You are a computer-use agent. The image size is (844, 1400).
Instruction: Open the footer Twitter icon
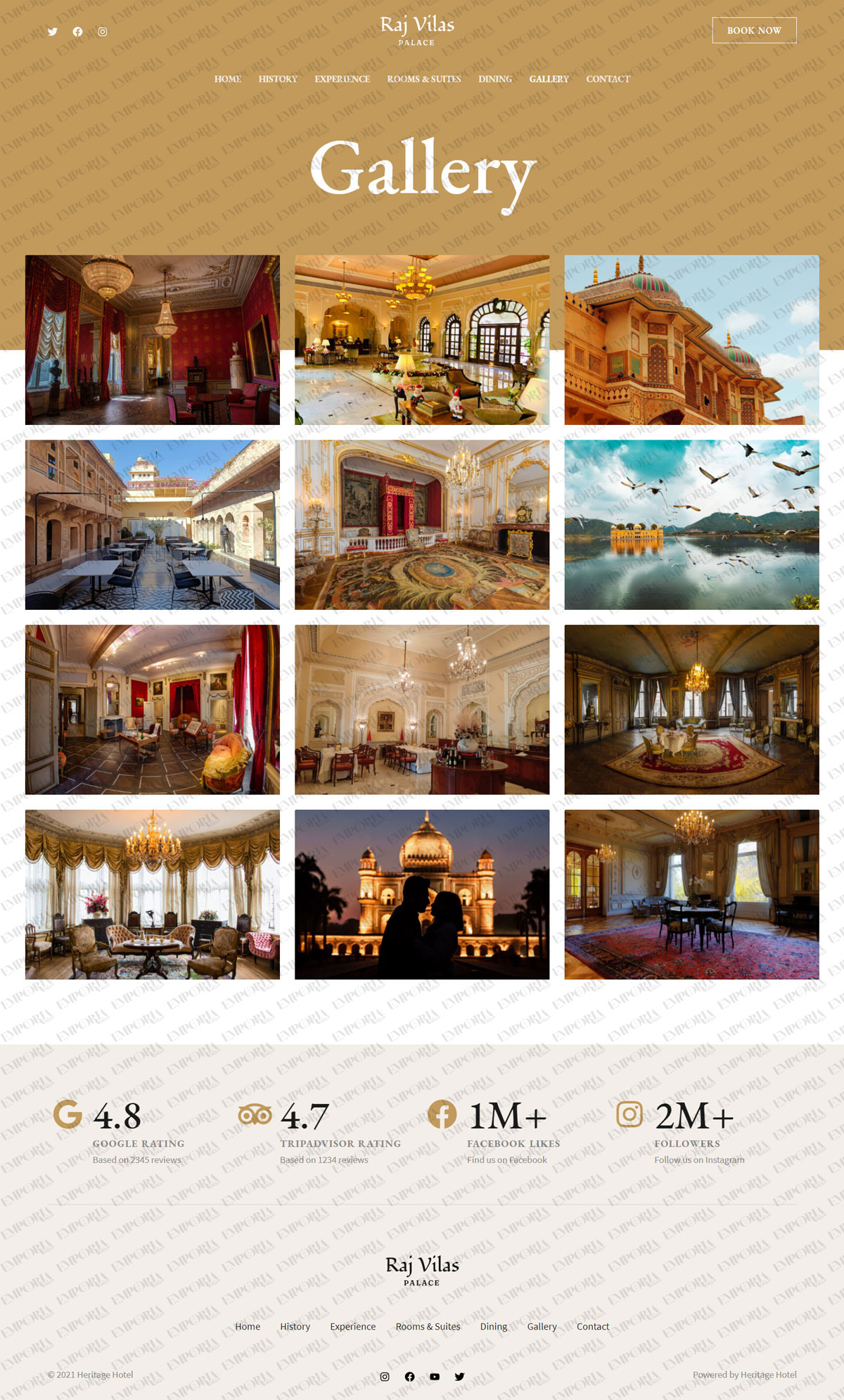pyautogui.click(x=459, y=1377)
